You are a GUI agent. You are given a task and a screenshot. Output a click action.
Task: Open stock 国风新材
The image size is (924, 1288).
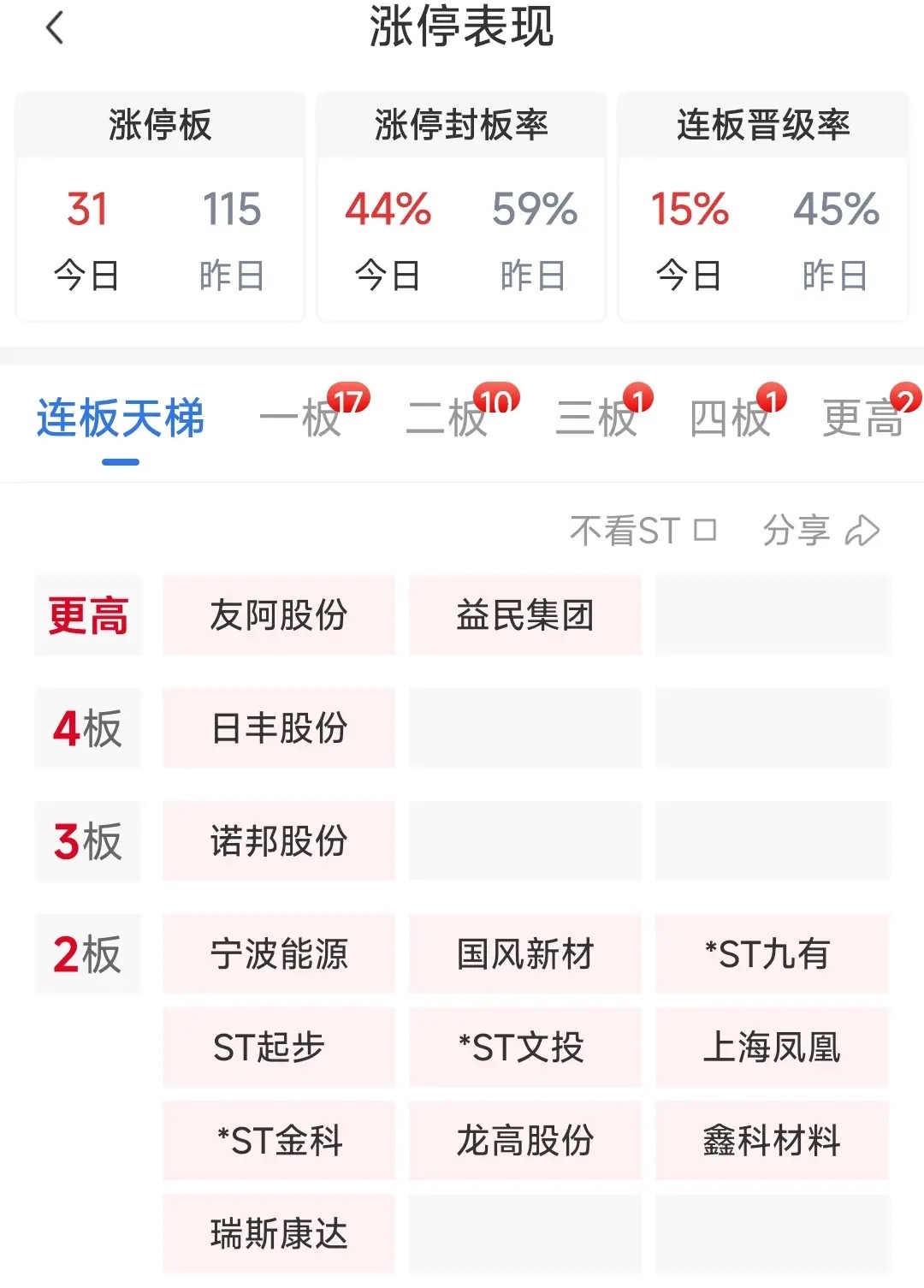[524, 954]
